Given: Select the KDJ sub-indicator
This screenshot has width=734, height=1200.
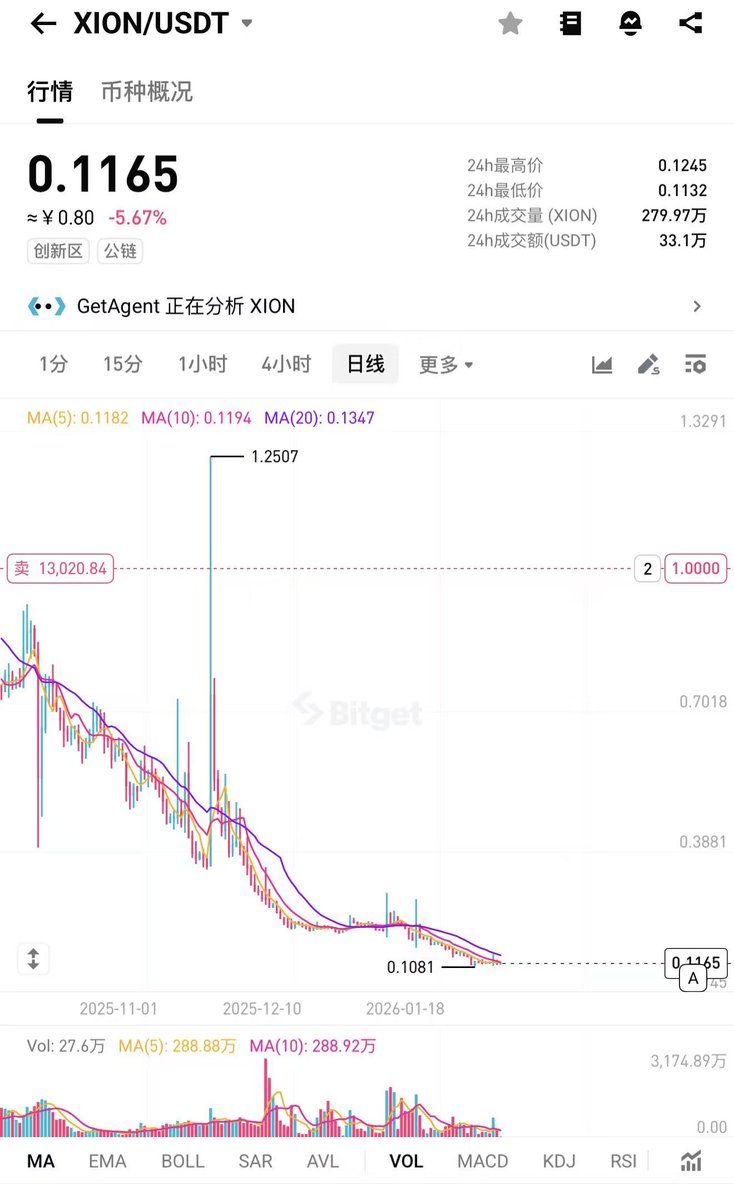Looking at the screenshot, I should (x=559, y=1161).
